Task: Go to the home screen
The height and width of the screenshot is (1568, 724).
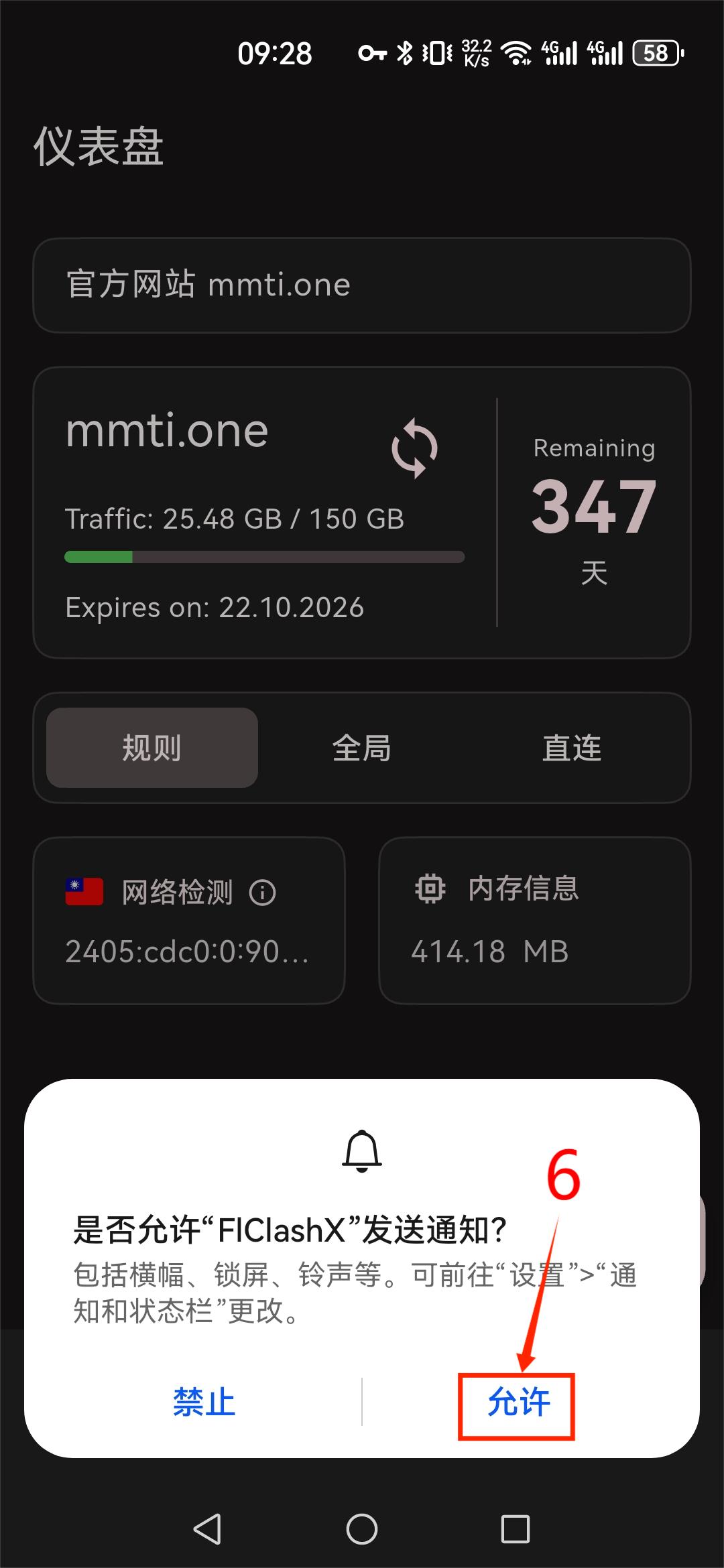Action: pos(362,1529)
